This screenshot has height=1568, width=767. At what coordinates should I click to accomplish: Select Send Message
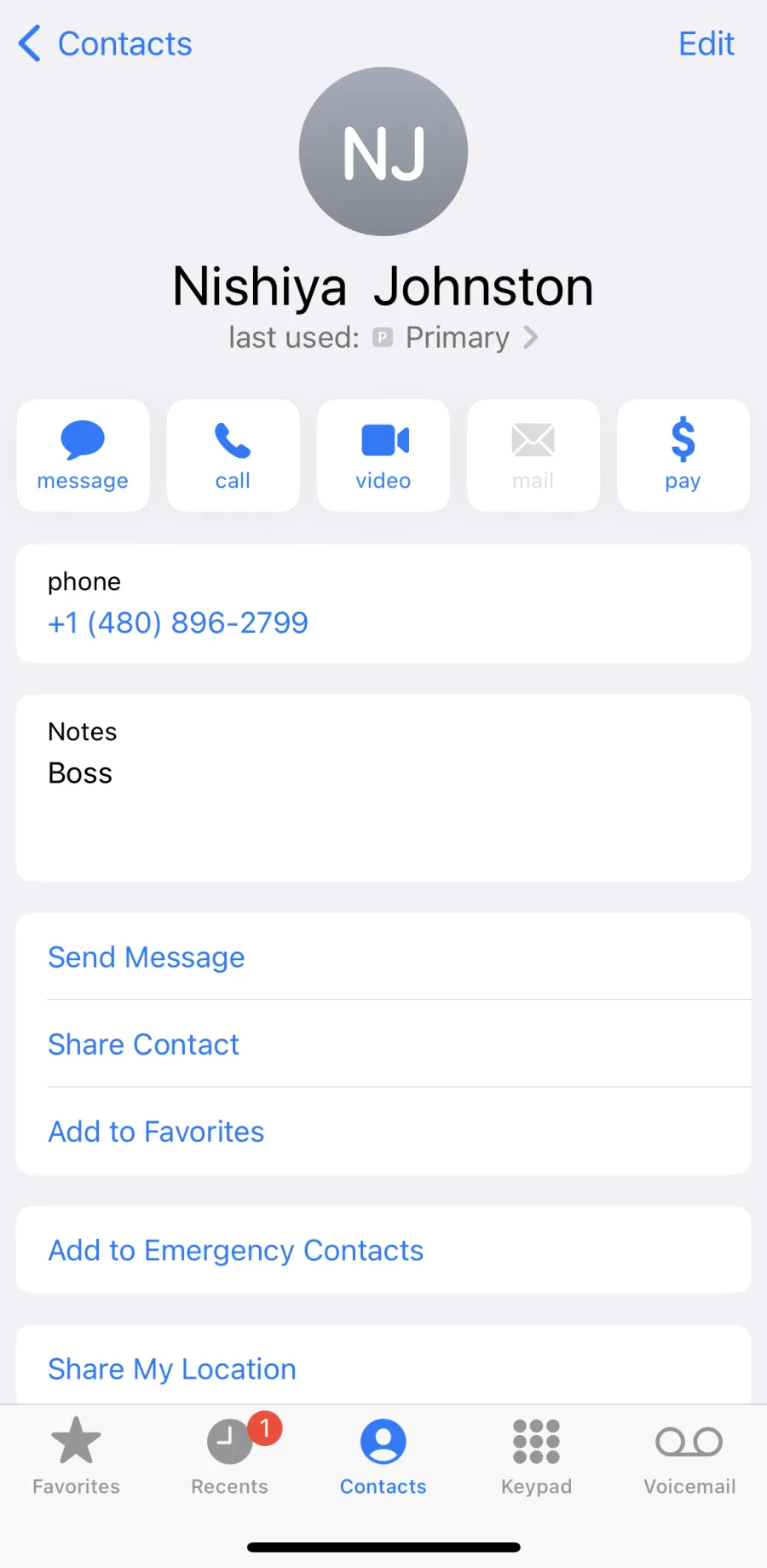(383, 957)
